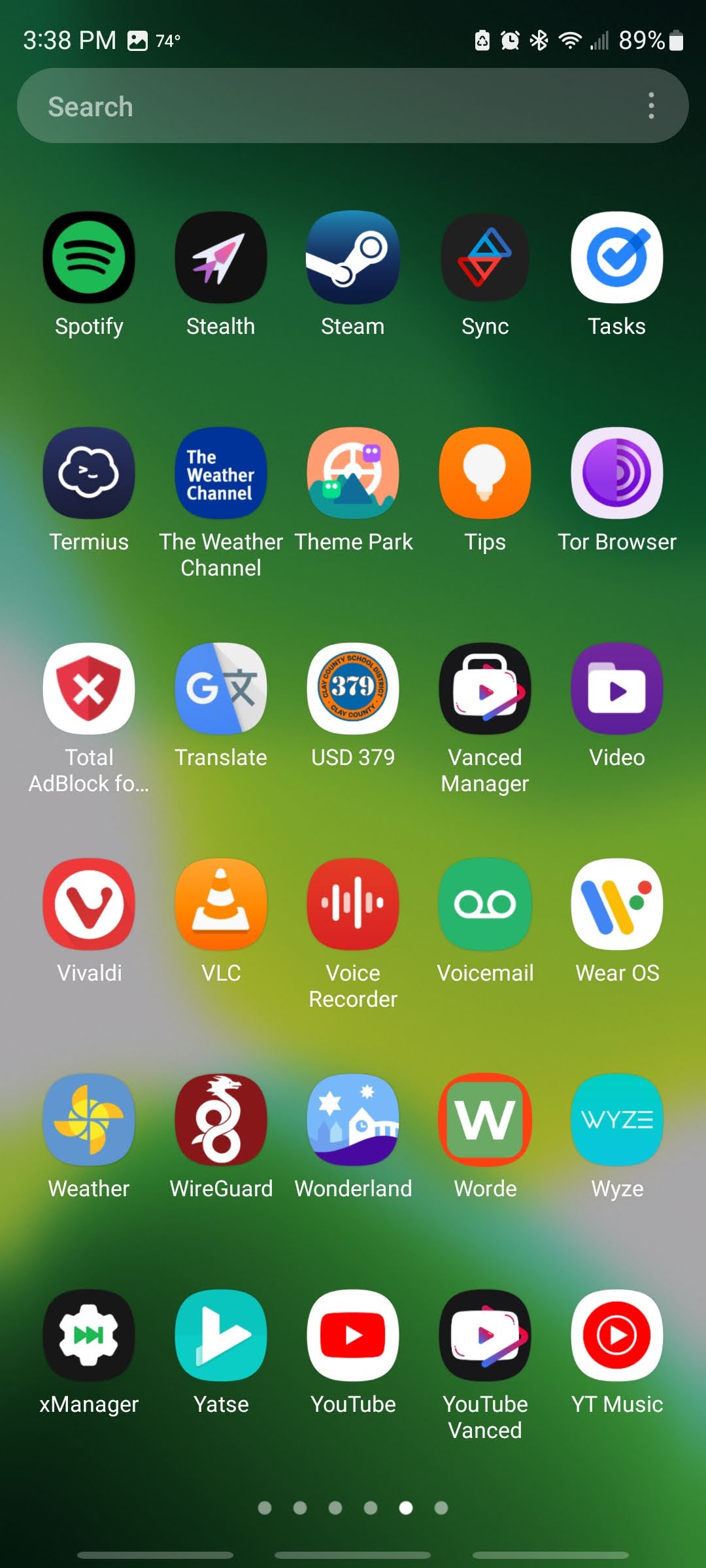Open Vanced Manager
This screenshot has height=1568, width=706.
point(485,689)
